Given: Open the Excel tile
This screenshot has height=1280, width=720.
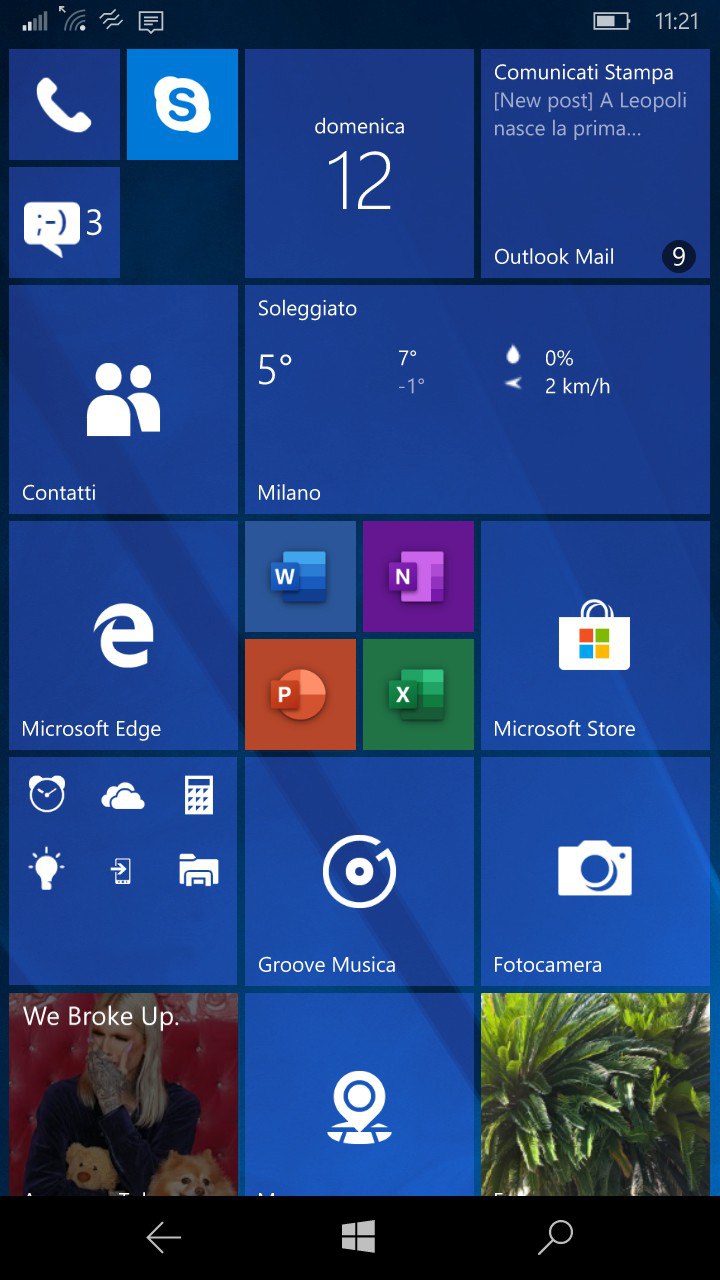Looking at the screenshot, I should pos(418,695).
